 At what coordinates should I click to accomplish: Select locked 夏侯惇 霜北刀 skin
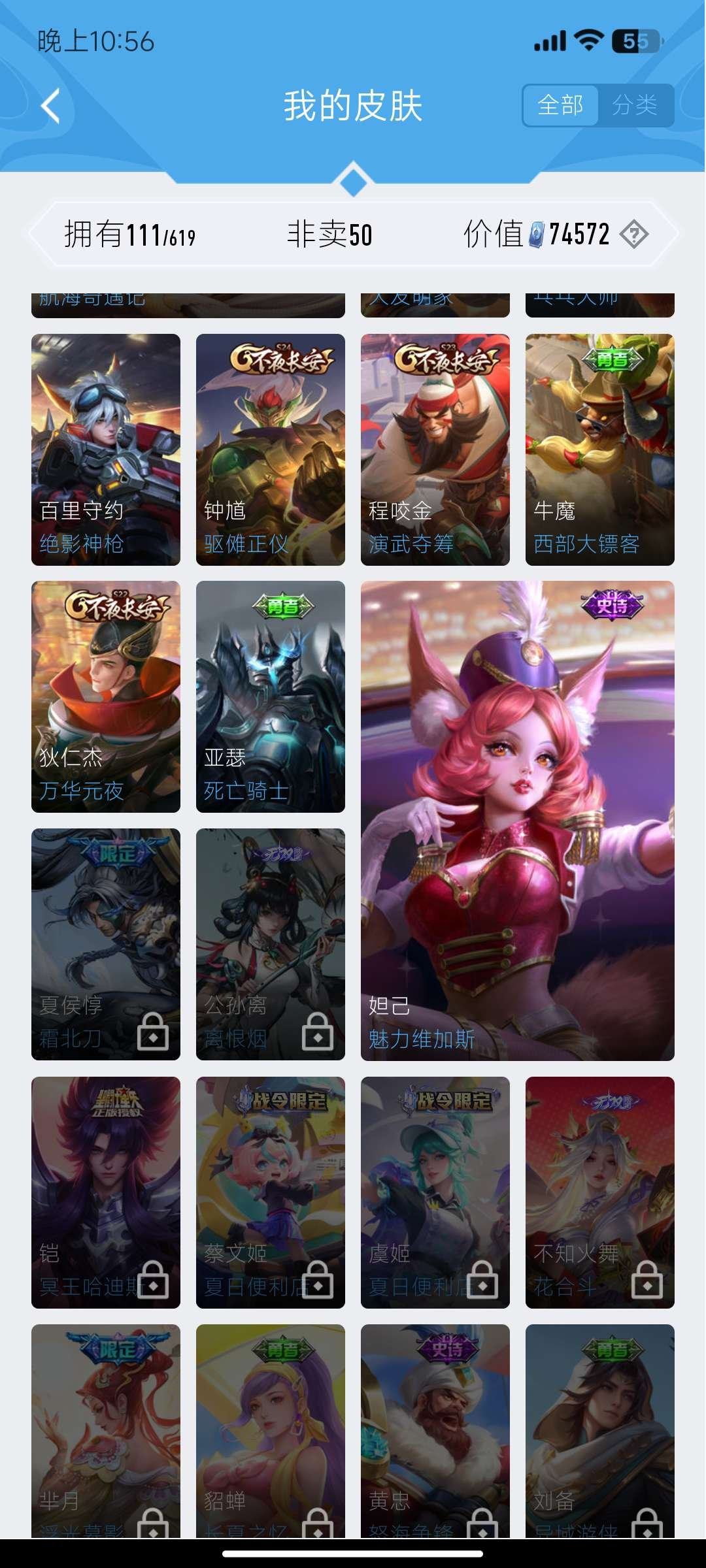pyautogui.click(x=106, y=944)
